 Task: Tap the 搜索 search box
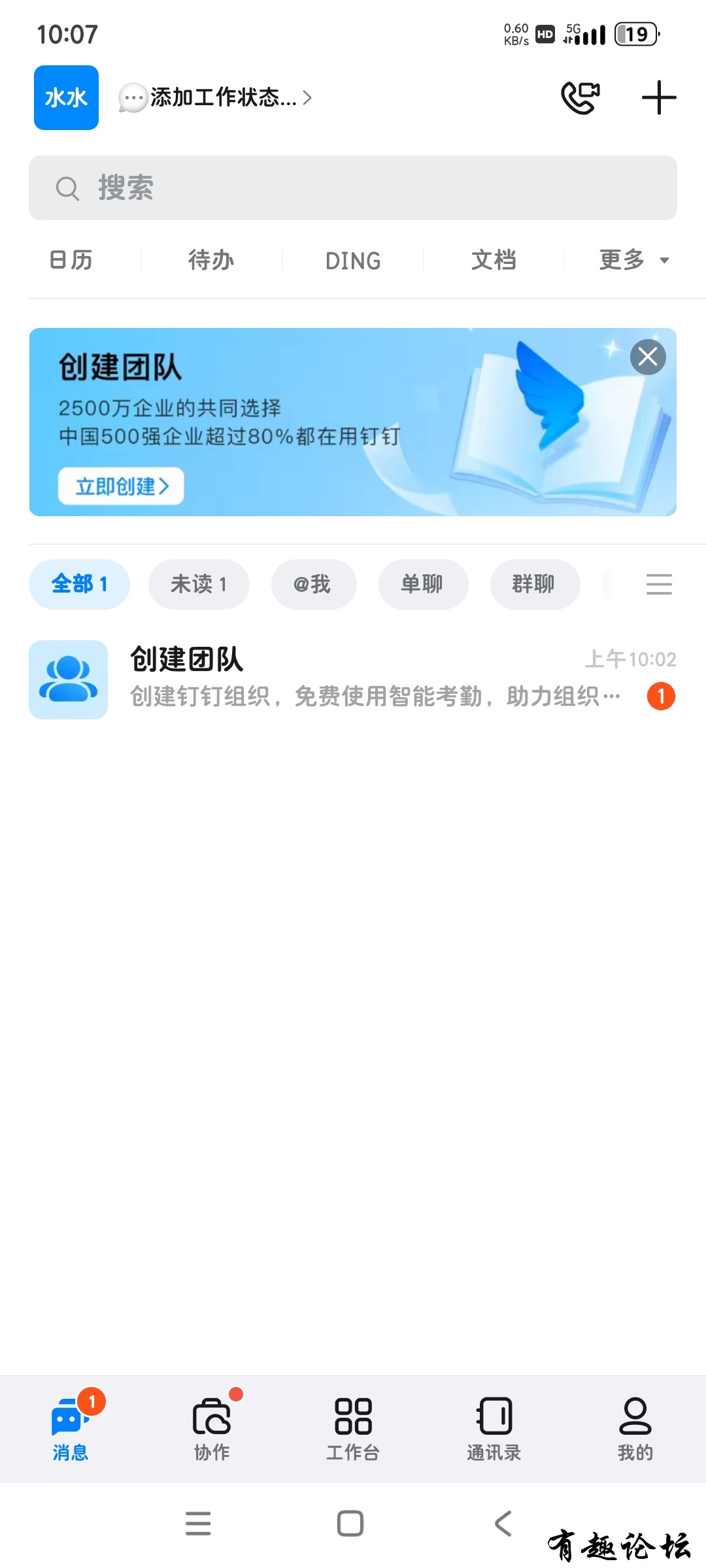tap(353, 188)
